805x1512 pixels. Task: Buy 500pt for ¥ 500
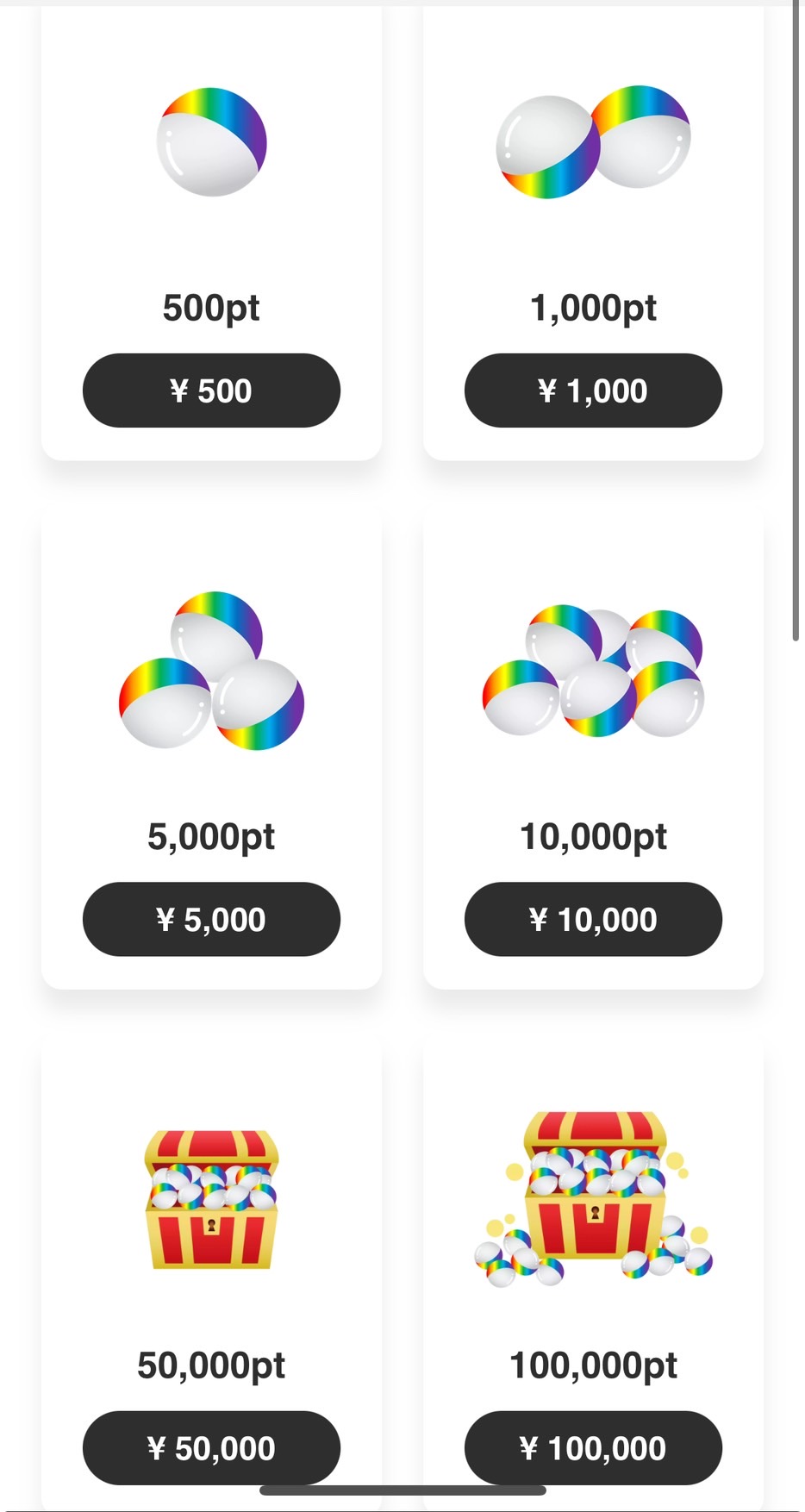211,390
